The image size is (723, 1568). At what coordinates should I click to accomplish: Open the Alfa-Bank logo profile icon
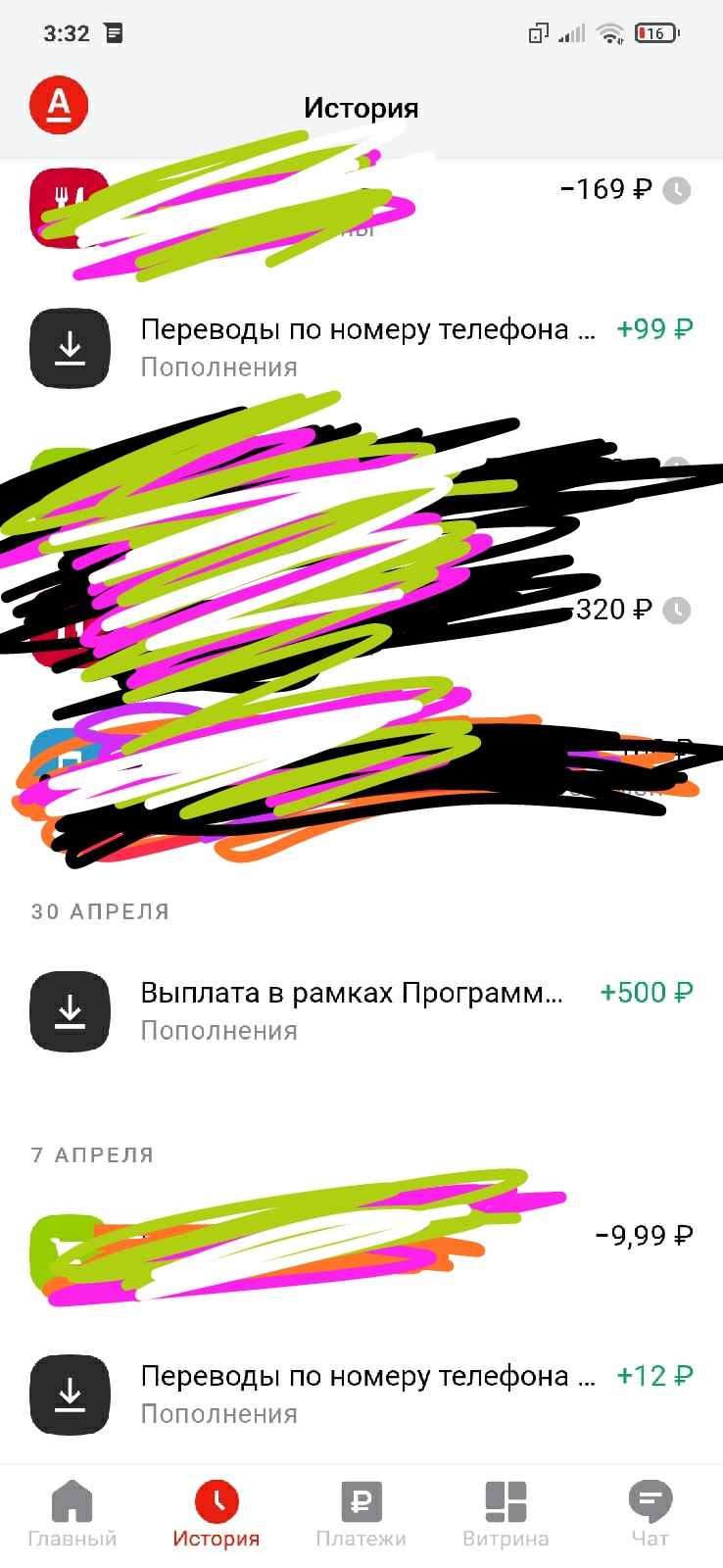click(x=59, y=104)
